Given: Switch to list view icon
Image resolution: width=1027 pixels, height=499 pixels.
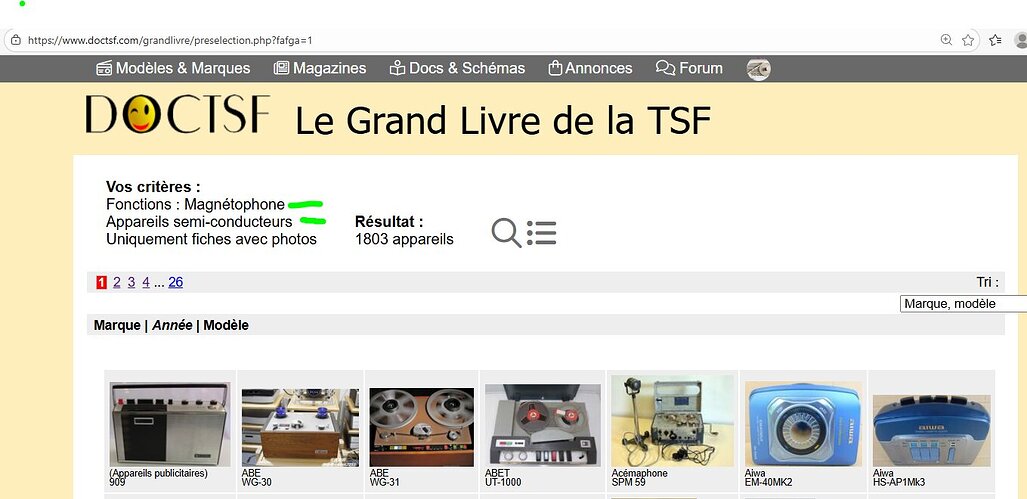Looking at the screenshot, I should pyautogui.click(x=541, y=233).
